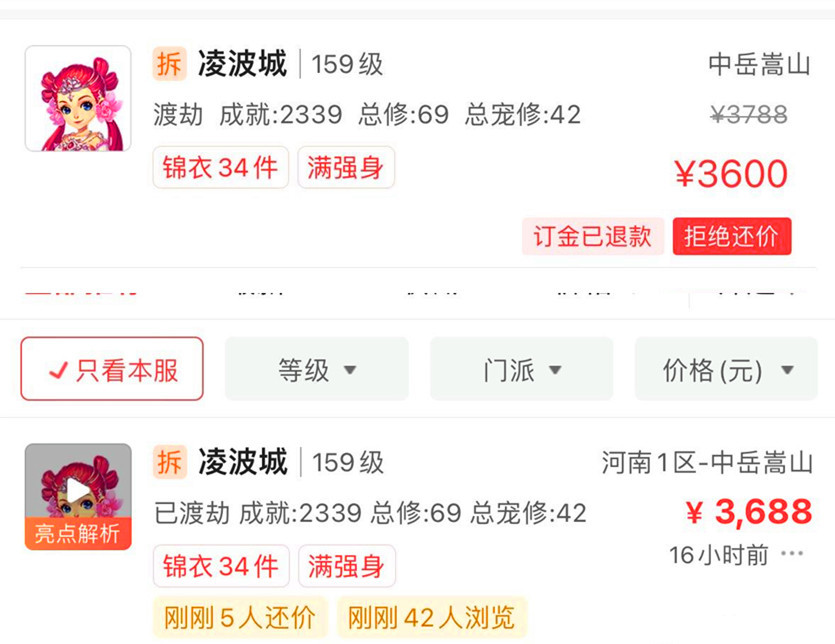Open the 价格(元) sort dropdown
The height and width of the screenshot is (644, 835).
pyautogui.click(x=726, y=369)
